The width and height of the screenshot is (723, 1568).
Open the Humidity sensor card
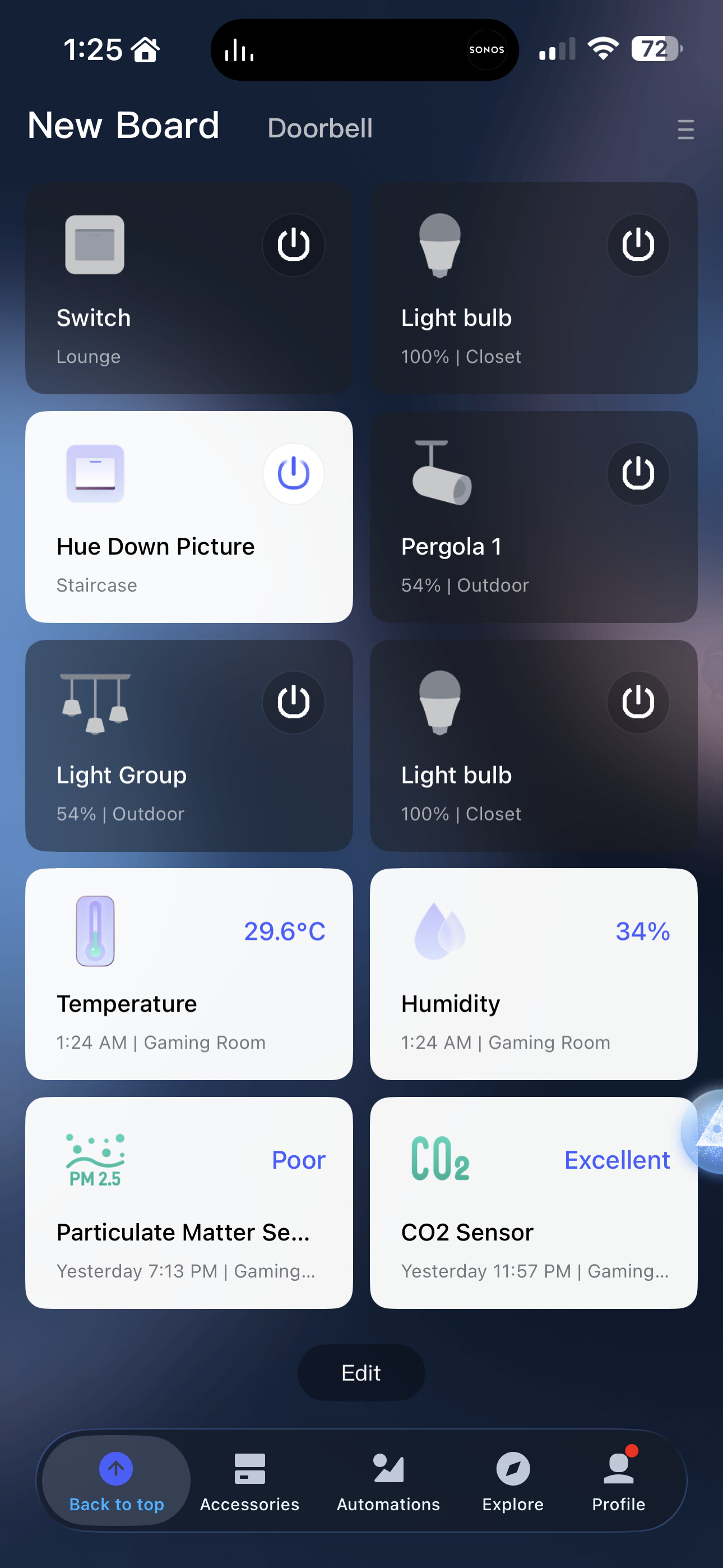click(x=534, y=974)
